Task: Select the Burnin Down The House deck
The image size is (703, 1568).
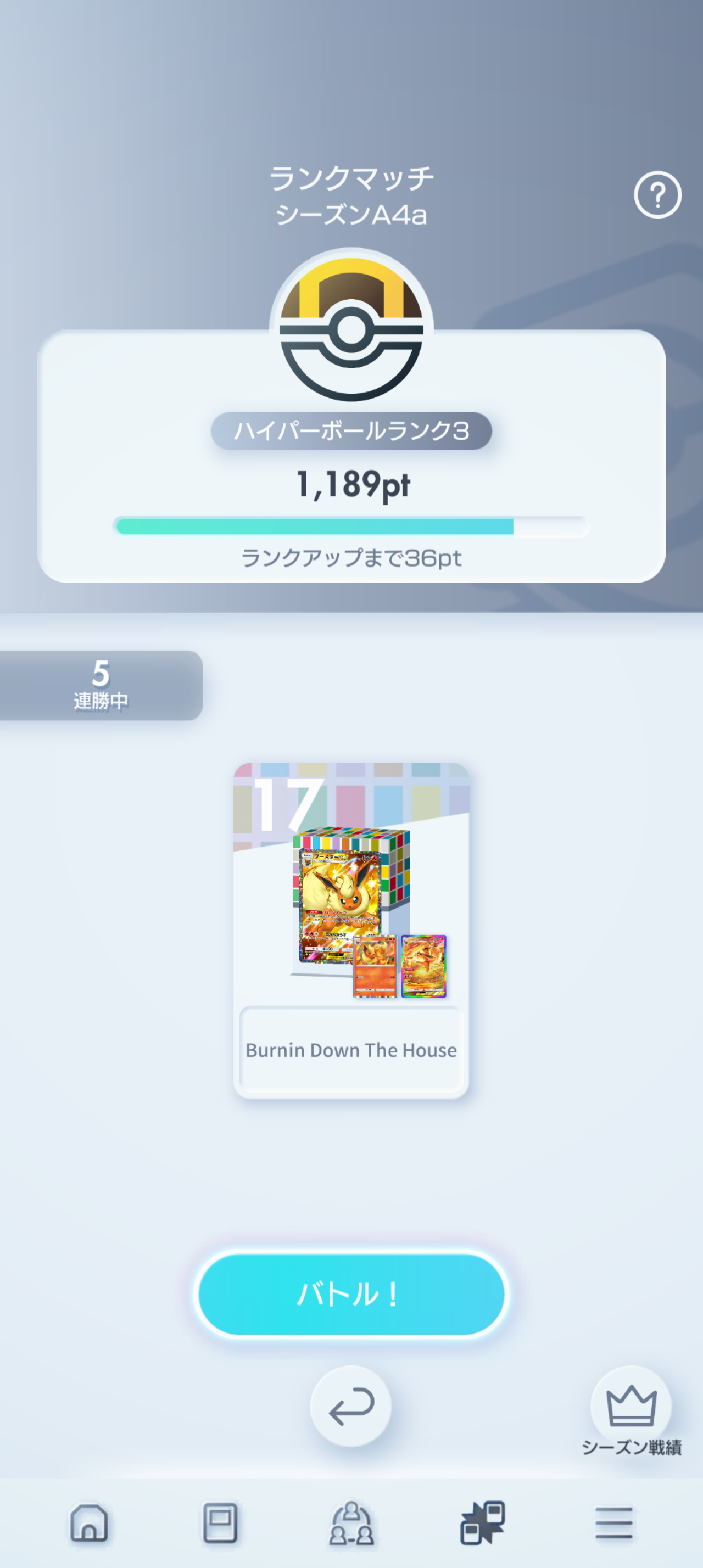Action: tap(351, 929)
